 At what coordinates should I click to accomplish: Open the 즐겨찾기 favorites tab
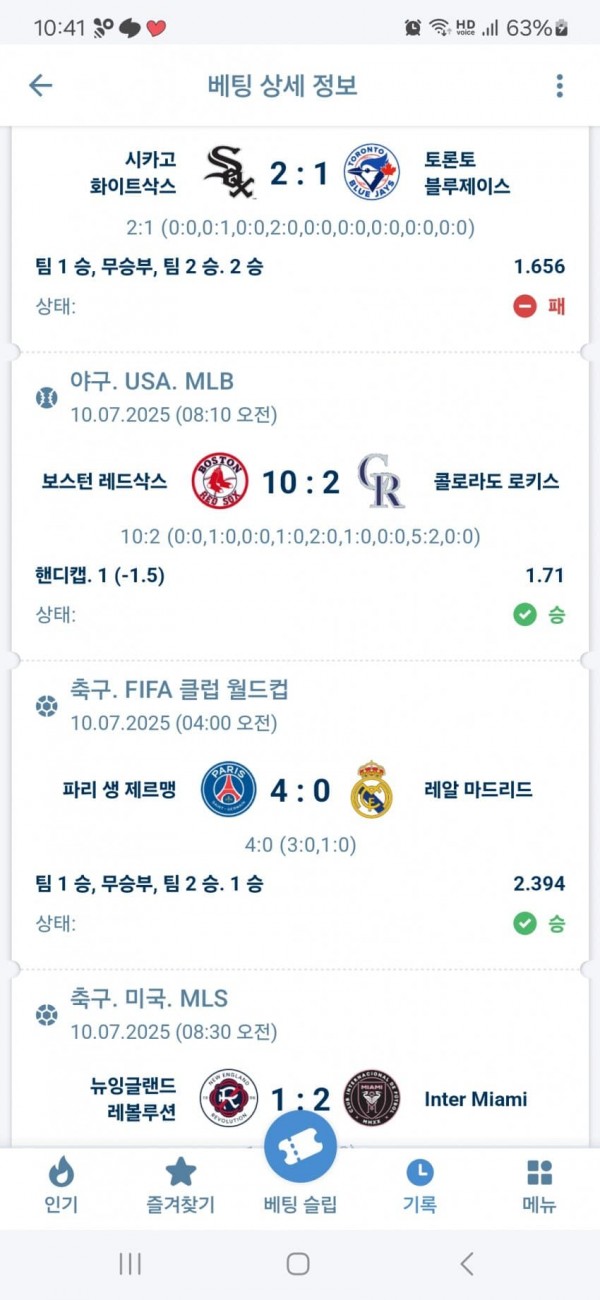coord(181,1187)
